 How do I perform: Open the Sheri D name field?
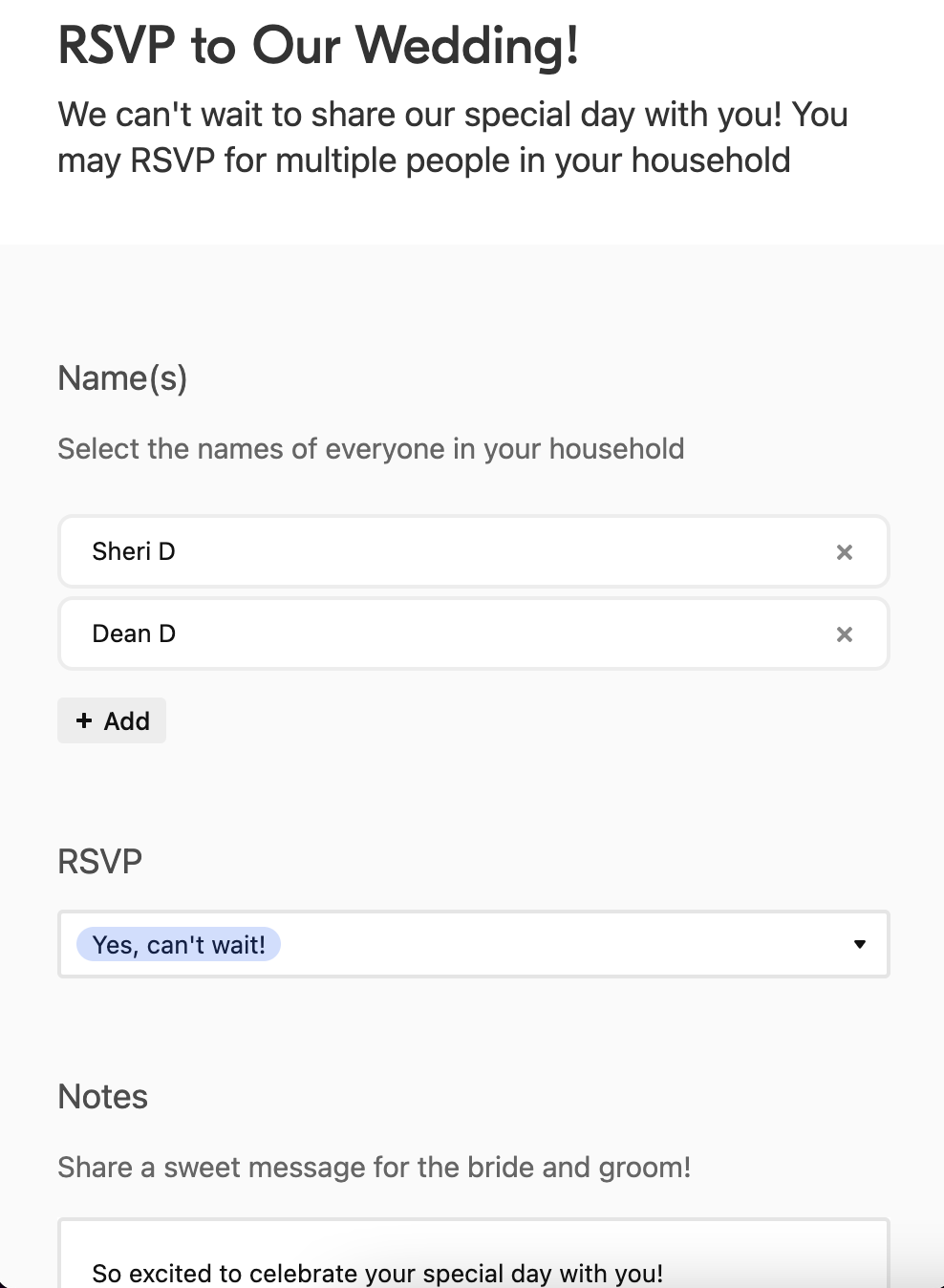[x=430, y=552]
